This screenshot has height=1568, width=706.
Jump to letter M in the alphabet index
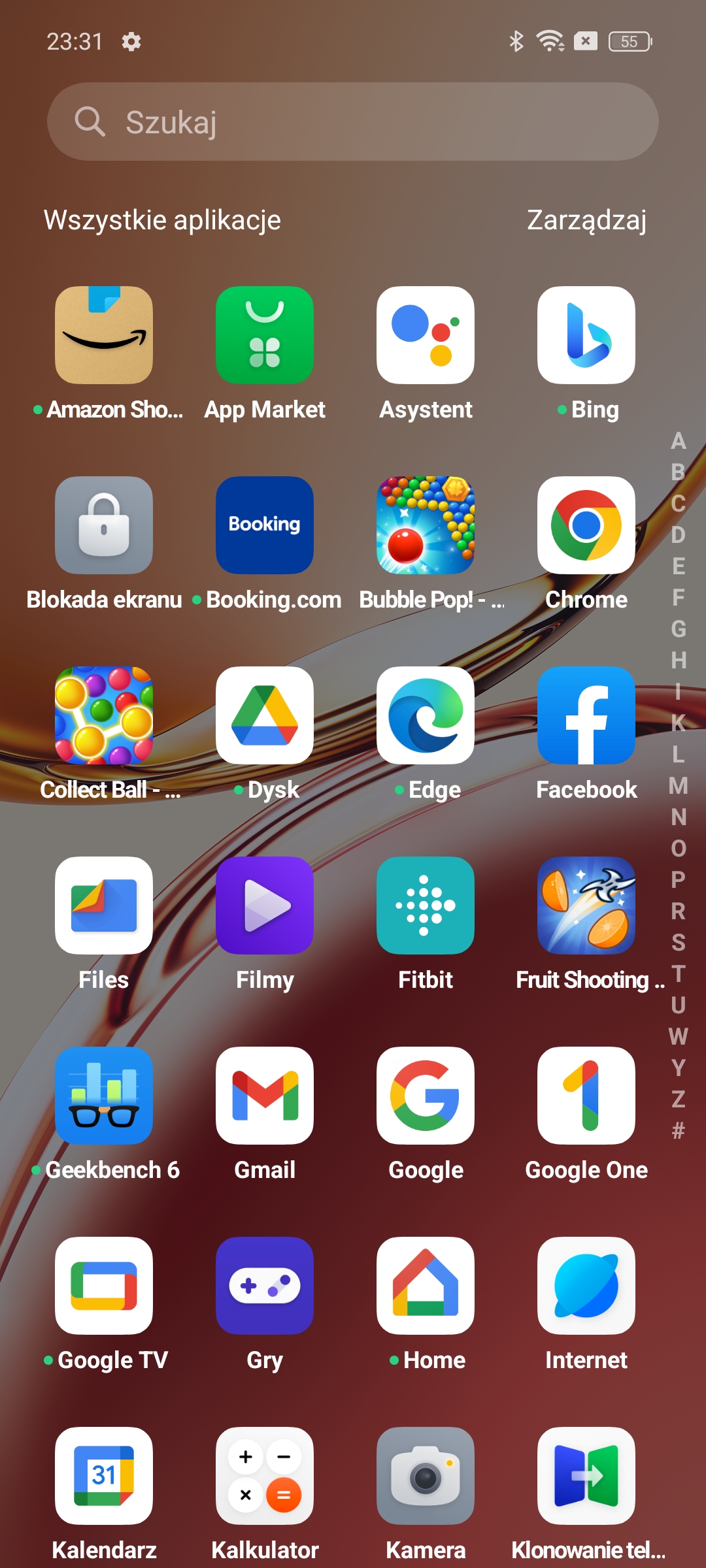click(679, 786)
